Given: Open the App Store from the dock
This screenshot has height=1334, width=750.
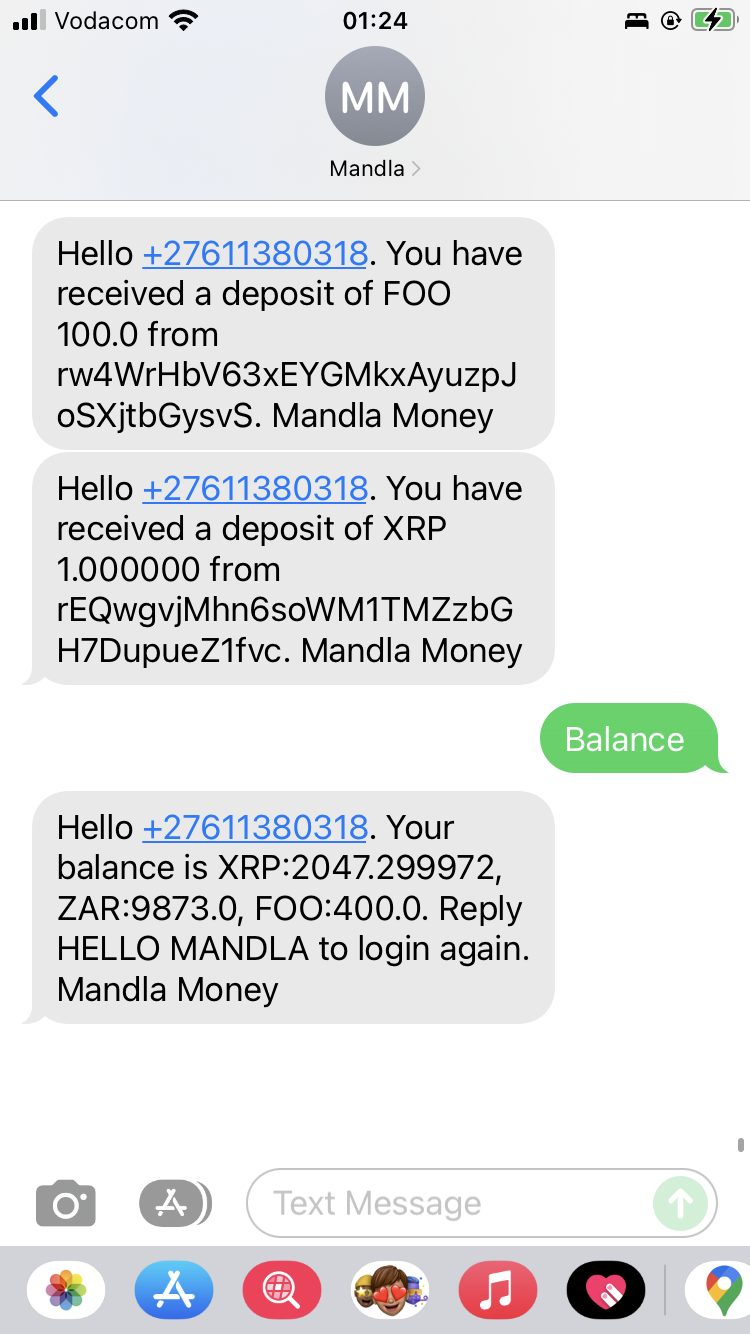Looking at the screenshot, I should point(173,1290).
